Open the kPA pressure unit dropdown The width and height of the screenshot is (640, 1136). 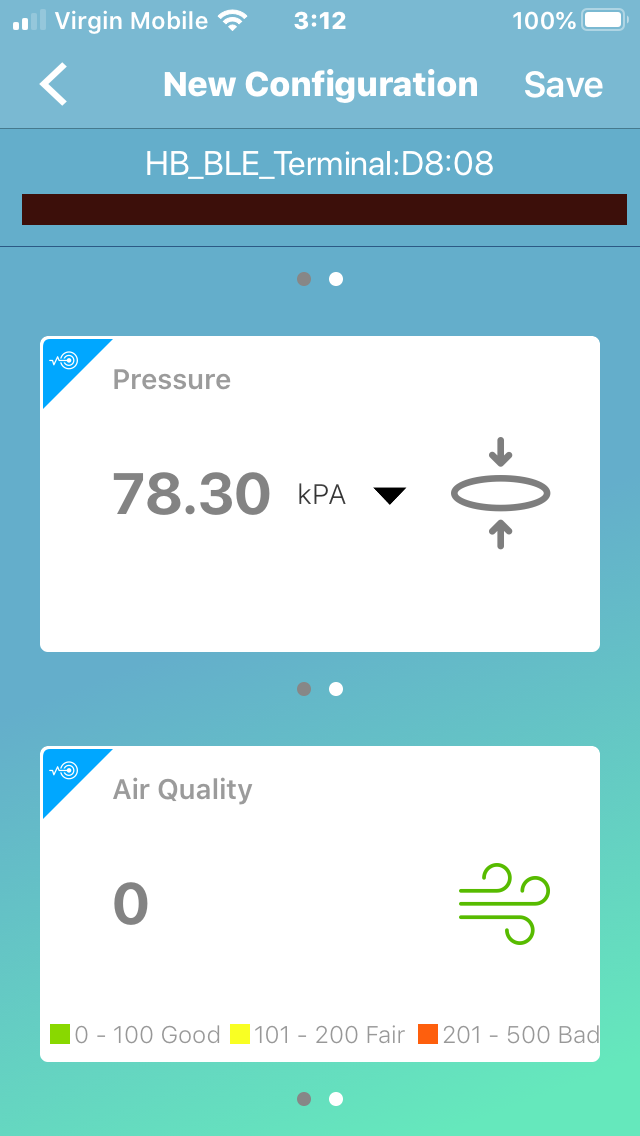click(389, 495)
